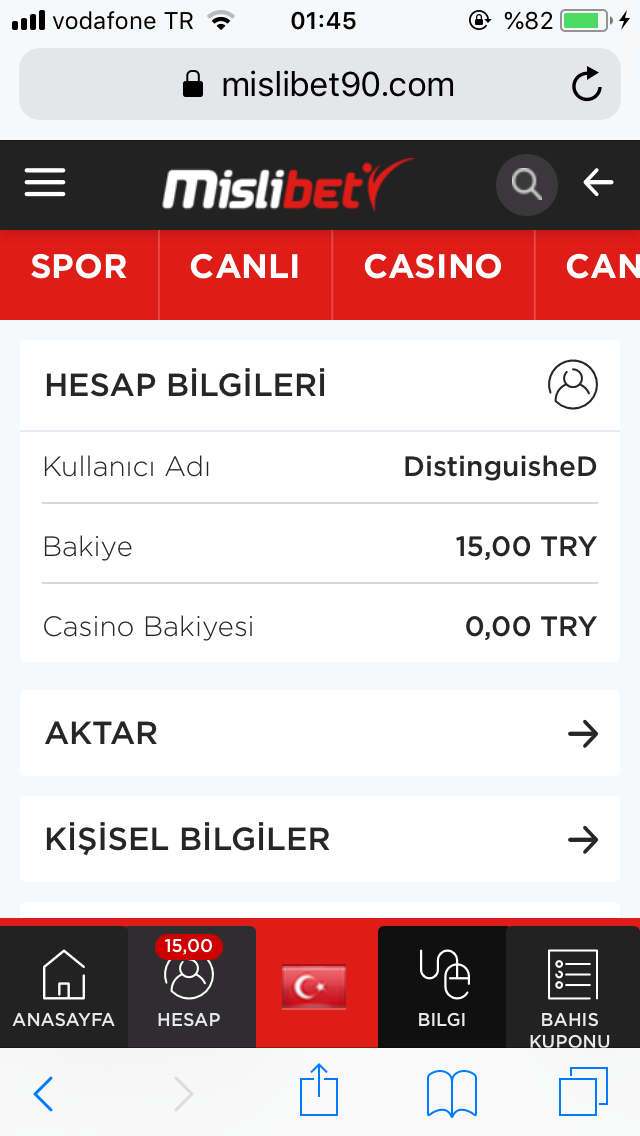Switch to the SPOR tab

click(x=79, y=267)
